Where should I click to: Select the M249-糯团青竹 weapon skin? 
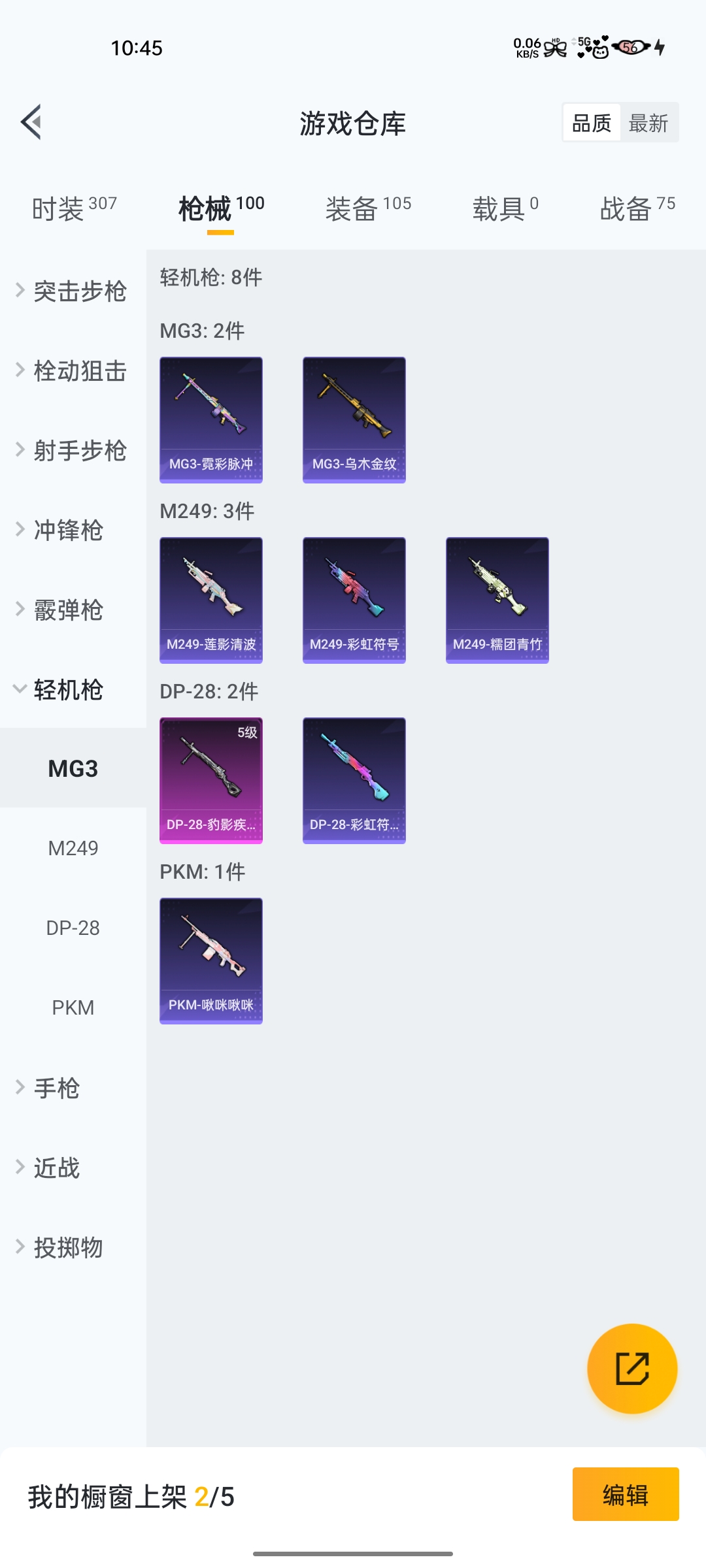pos(497,599)
